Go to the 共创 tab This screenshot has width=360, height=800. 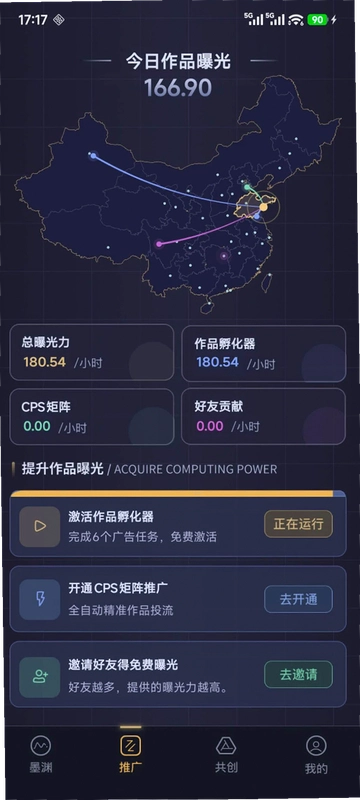(x=226, y=755)
